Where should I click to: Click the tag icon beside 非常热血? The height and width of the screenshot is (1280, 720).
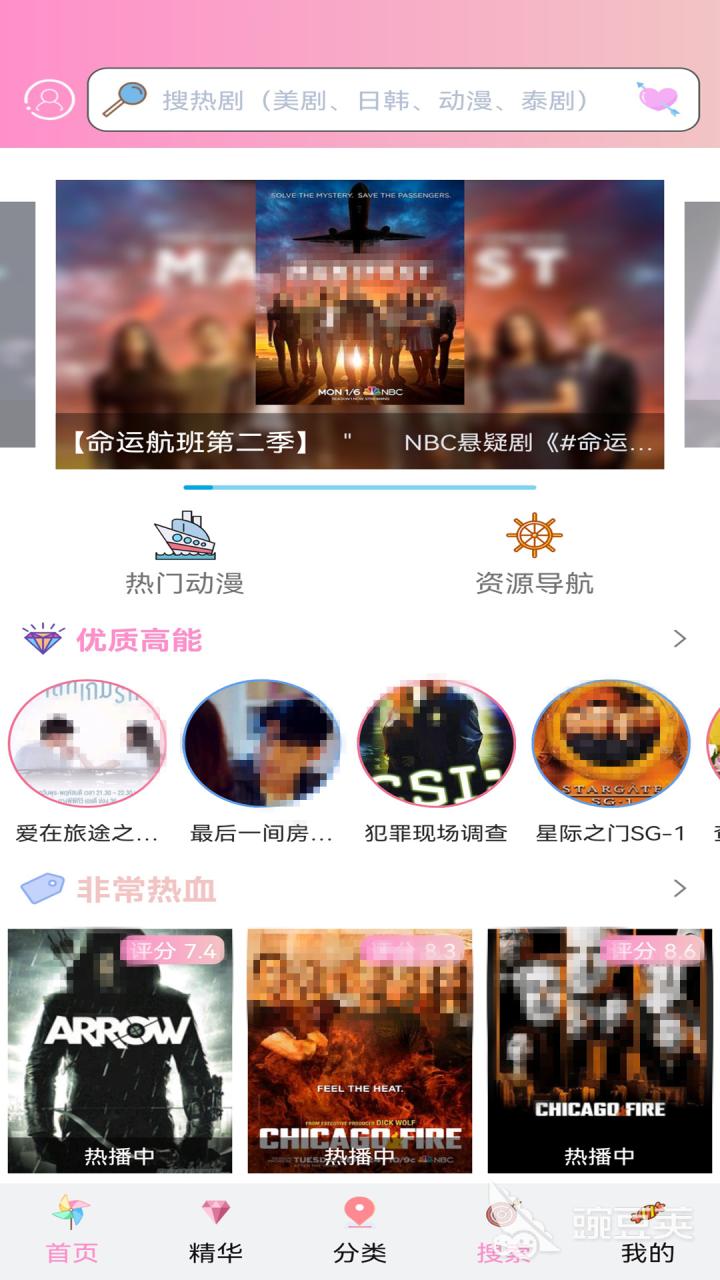click(x=41, y=888)
